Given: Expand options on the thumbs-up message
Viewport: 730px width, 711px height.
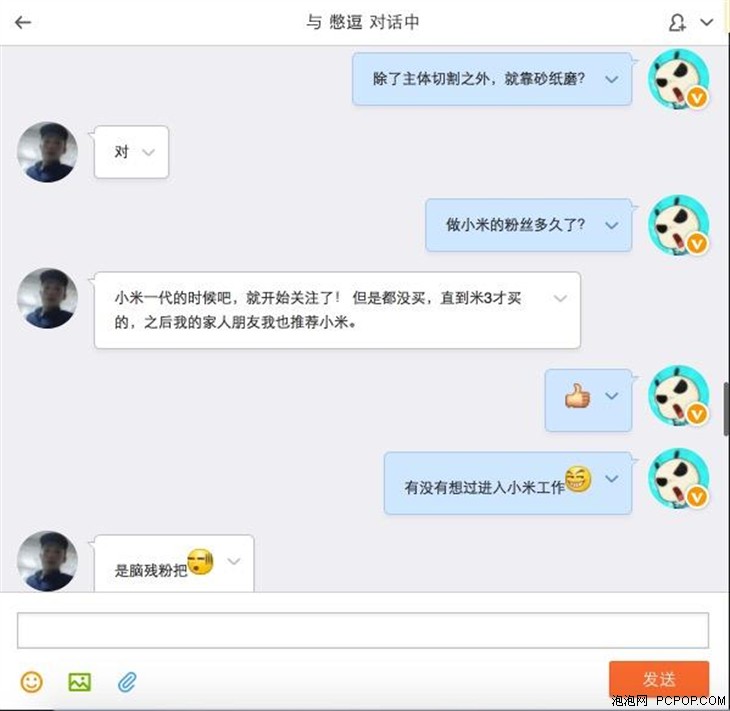Looking at the screenshot, I should [x=612, y=396].
